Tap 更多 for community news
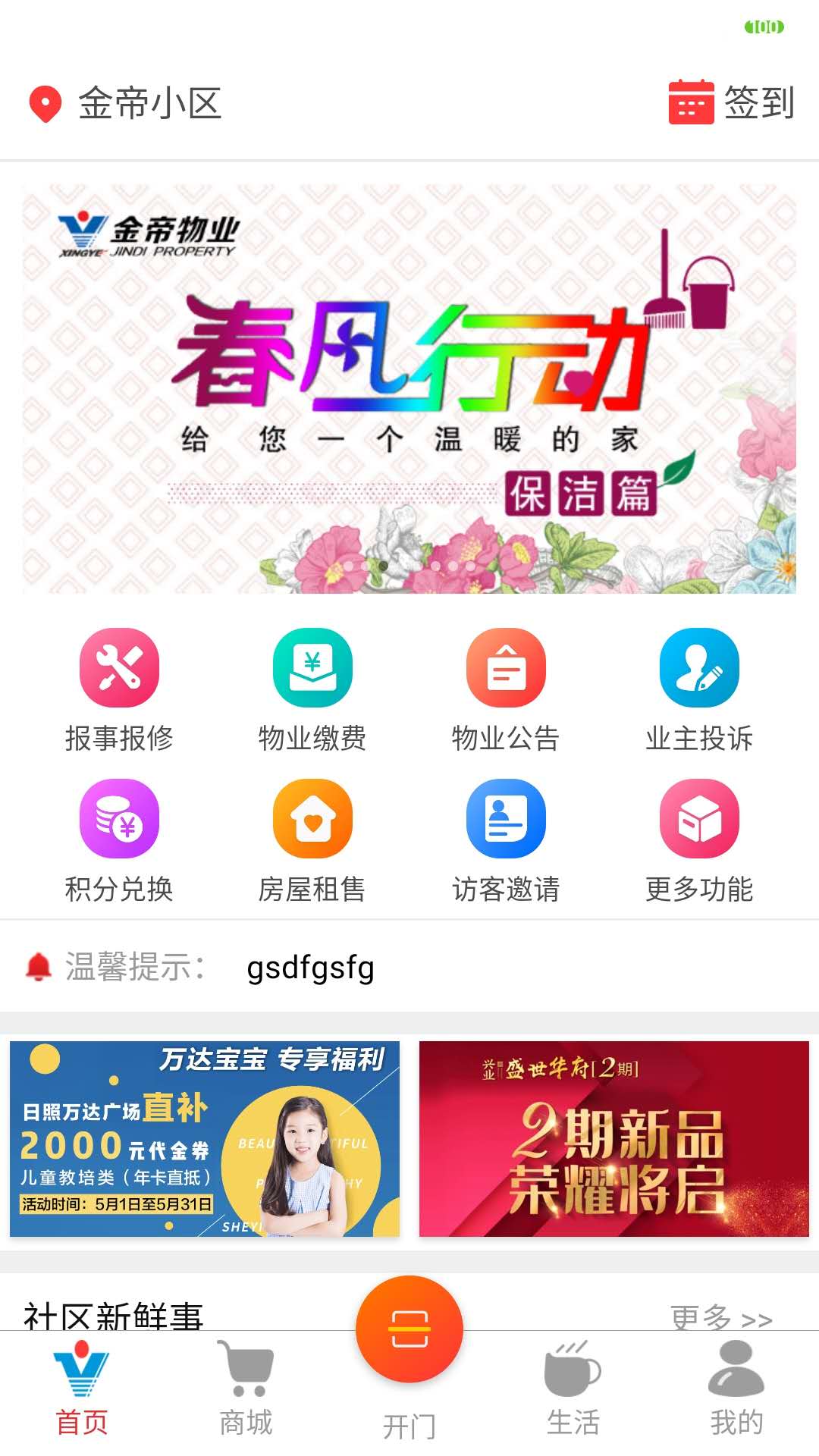The width and height of the screenshot is (819, 1456). (x=721, y=1318)
